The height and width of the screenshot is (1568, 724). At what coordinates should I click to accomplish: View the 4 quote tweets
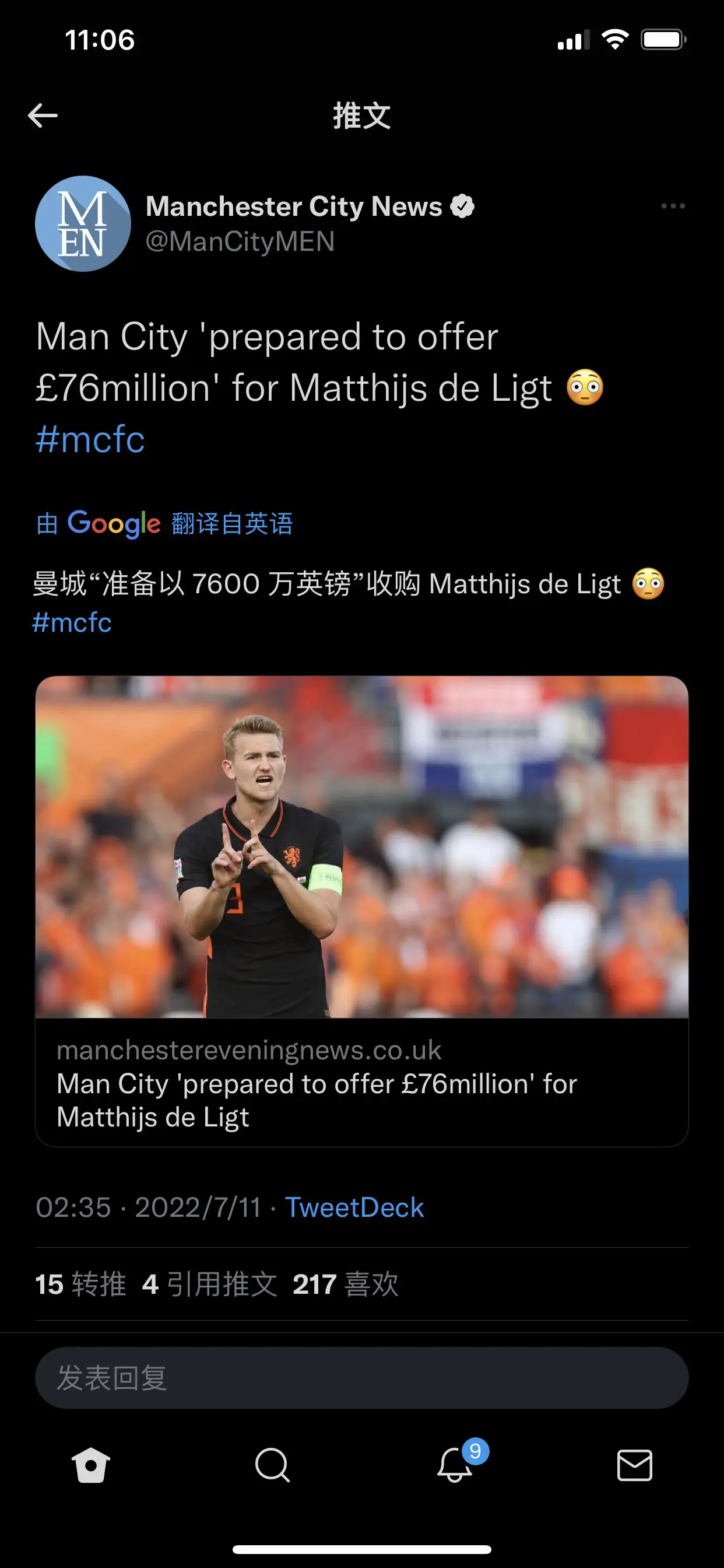pyautogui.click(x=209, y=1284)
